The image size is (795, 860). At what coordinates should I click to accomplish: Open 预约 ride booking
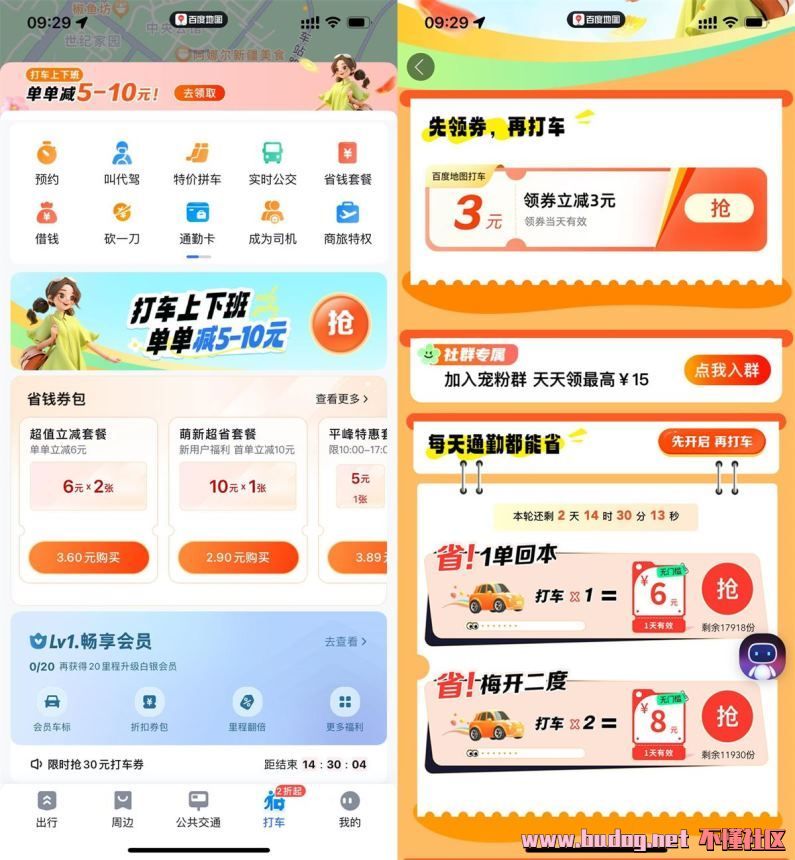[x=47, y=164]
